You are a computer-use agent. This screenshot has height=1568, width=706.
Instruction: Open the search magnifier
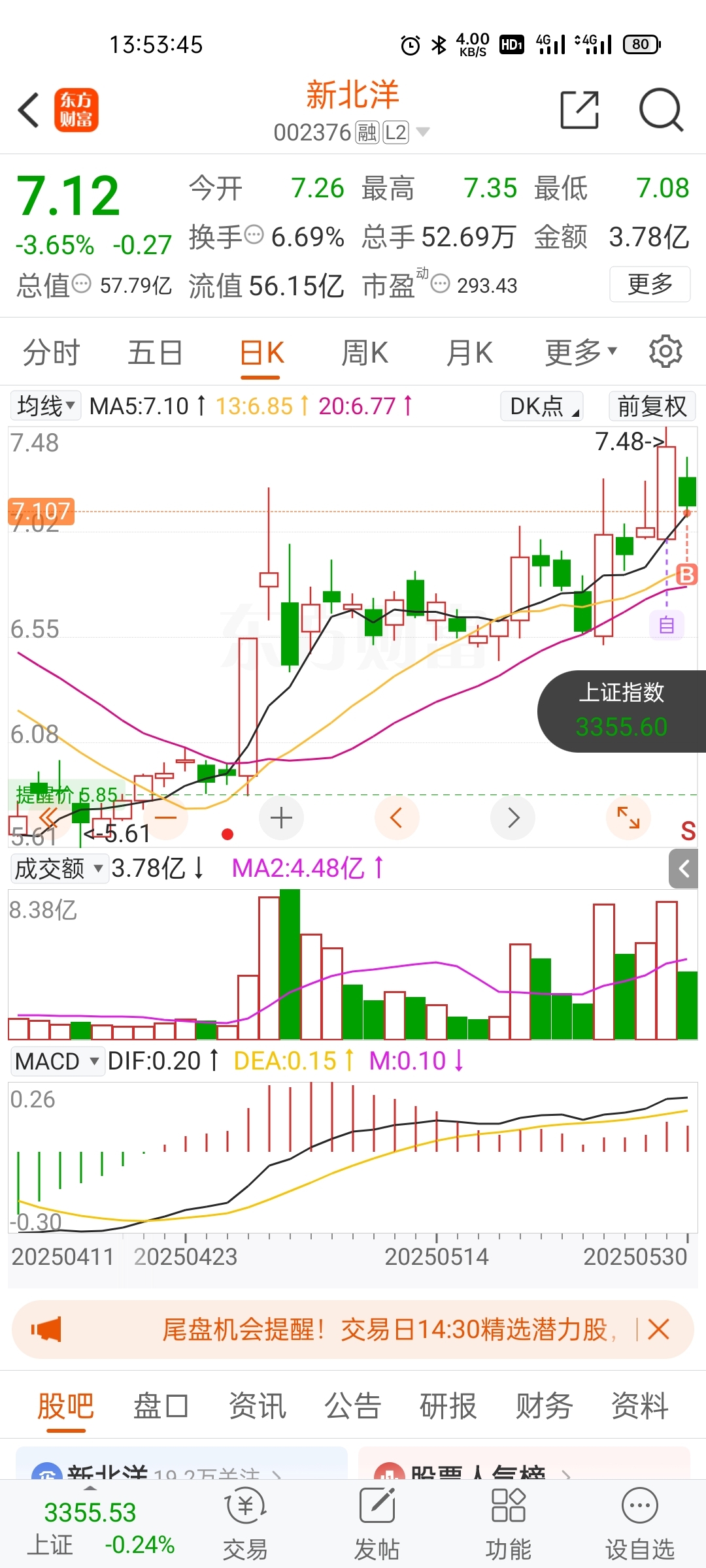tap(661, 110)
